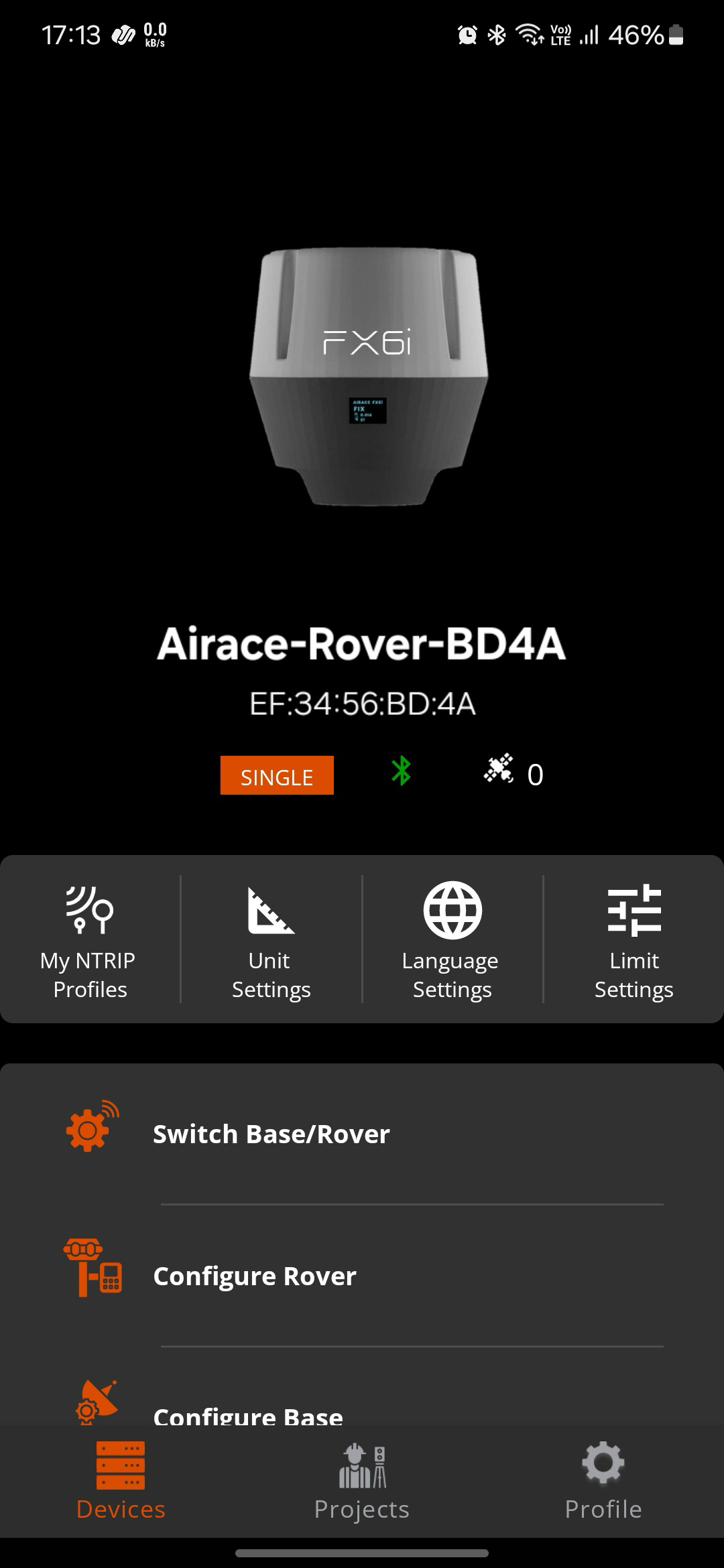The image size is (724, 1568).
Task: Tap the Devices tab
Action: (121, 1481)
